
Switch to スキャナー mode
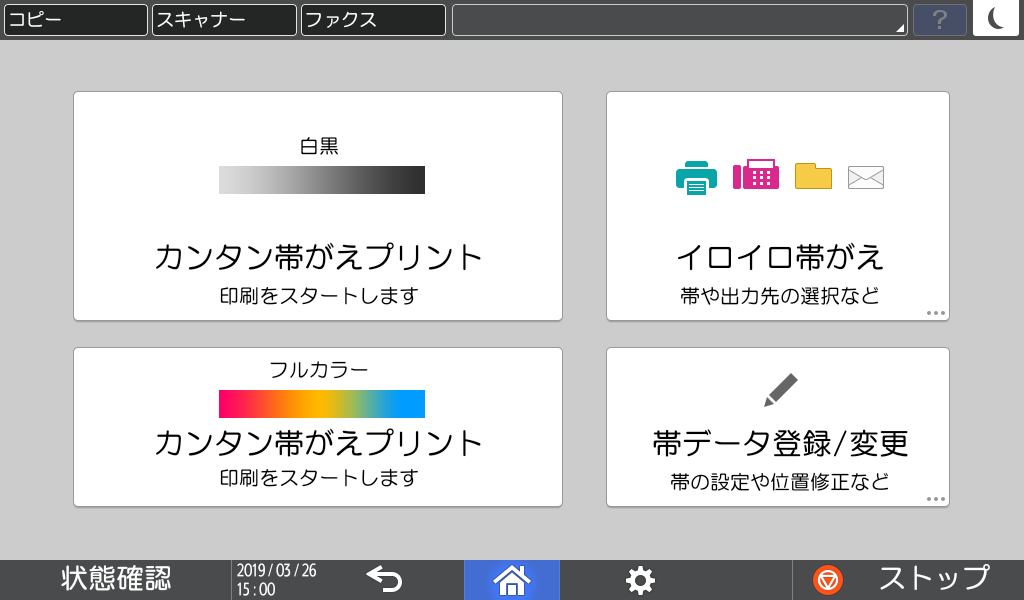[224, 20]
